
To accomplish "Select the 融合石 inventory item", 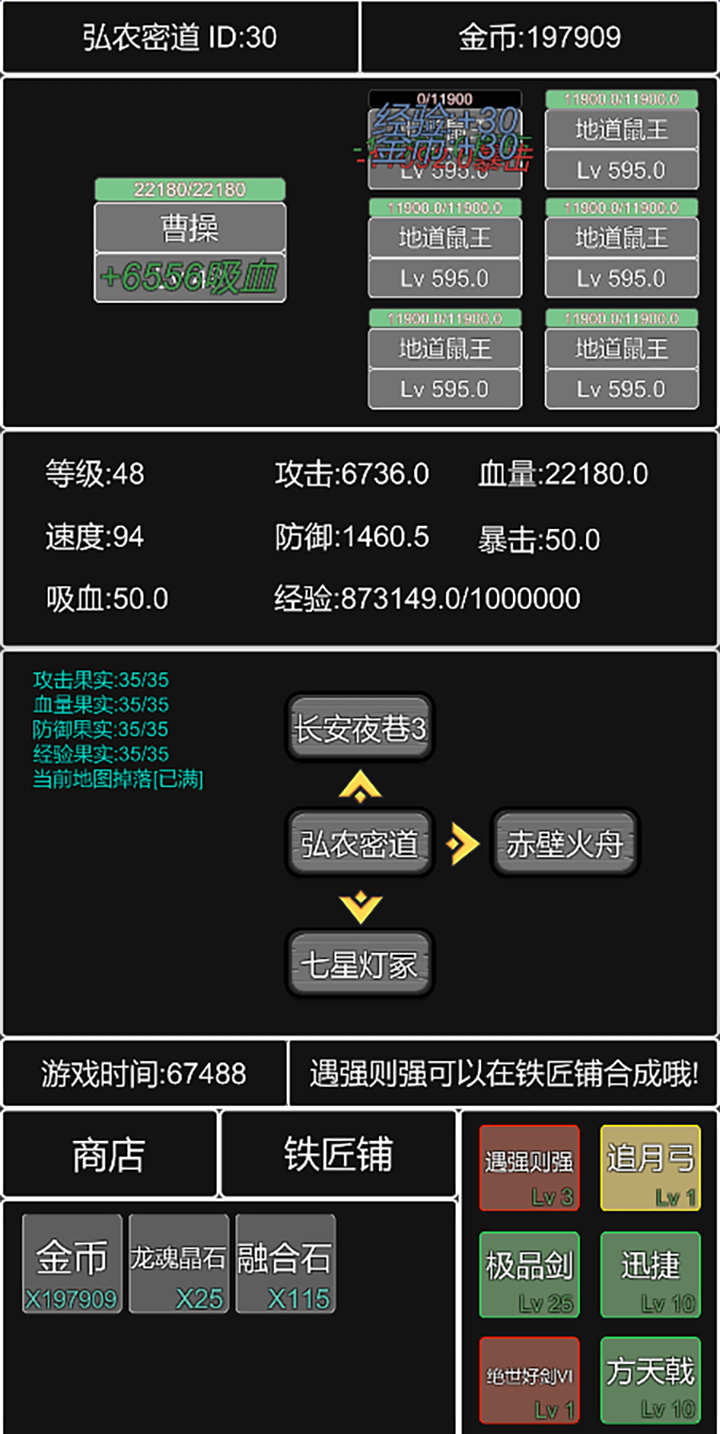I will tap(285, 1264).
